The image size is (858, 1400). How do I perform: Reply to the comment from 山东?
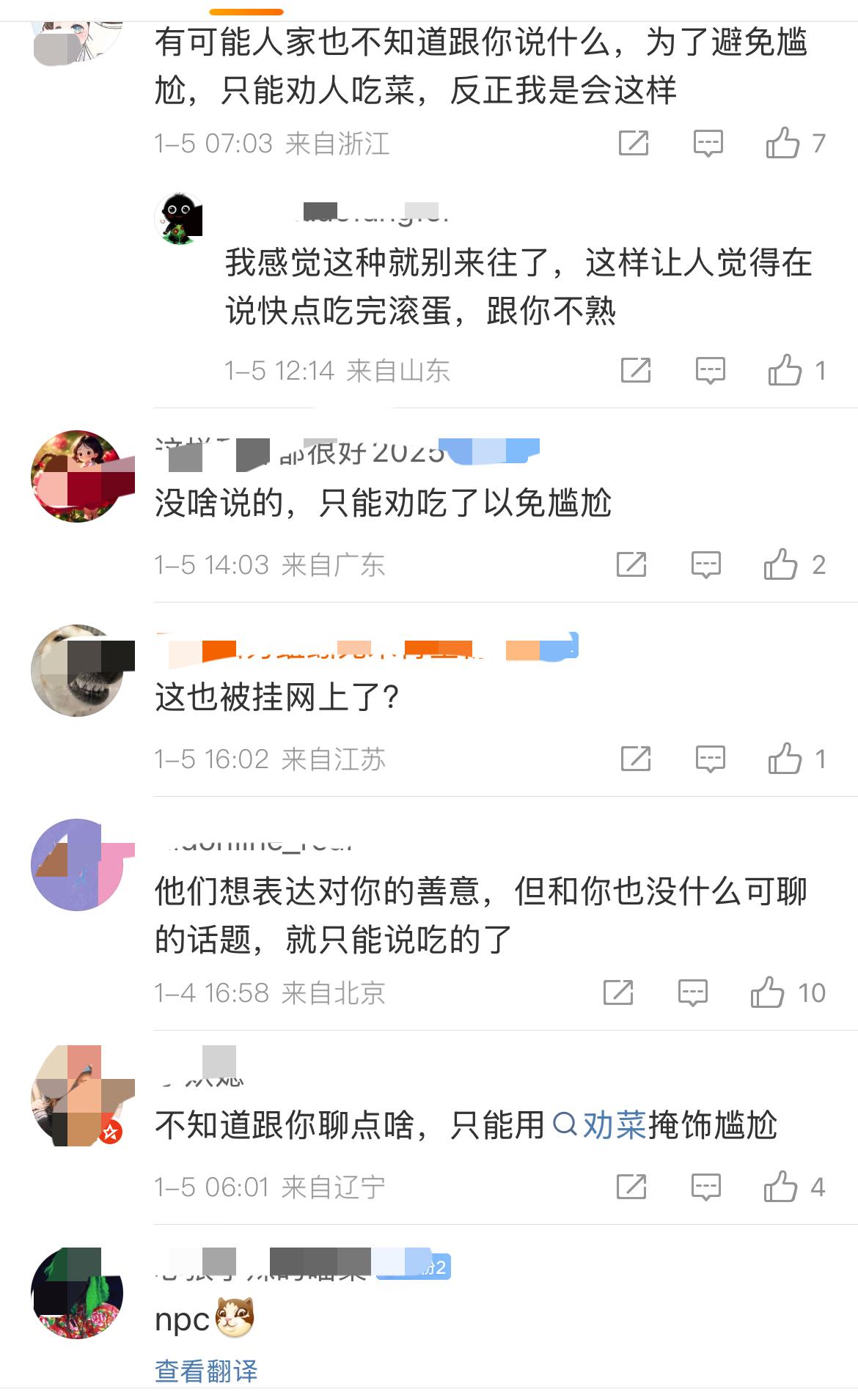click(710, 370)
